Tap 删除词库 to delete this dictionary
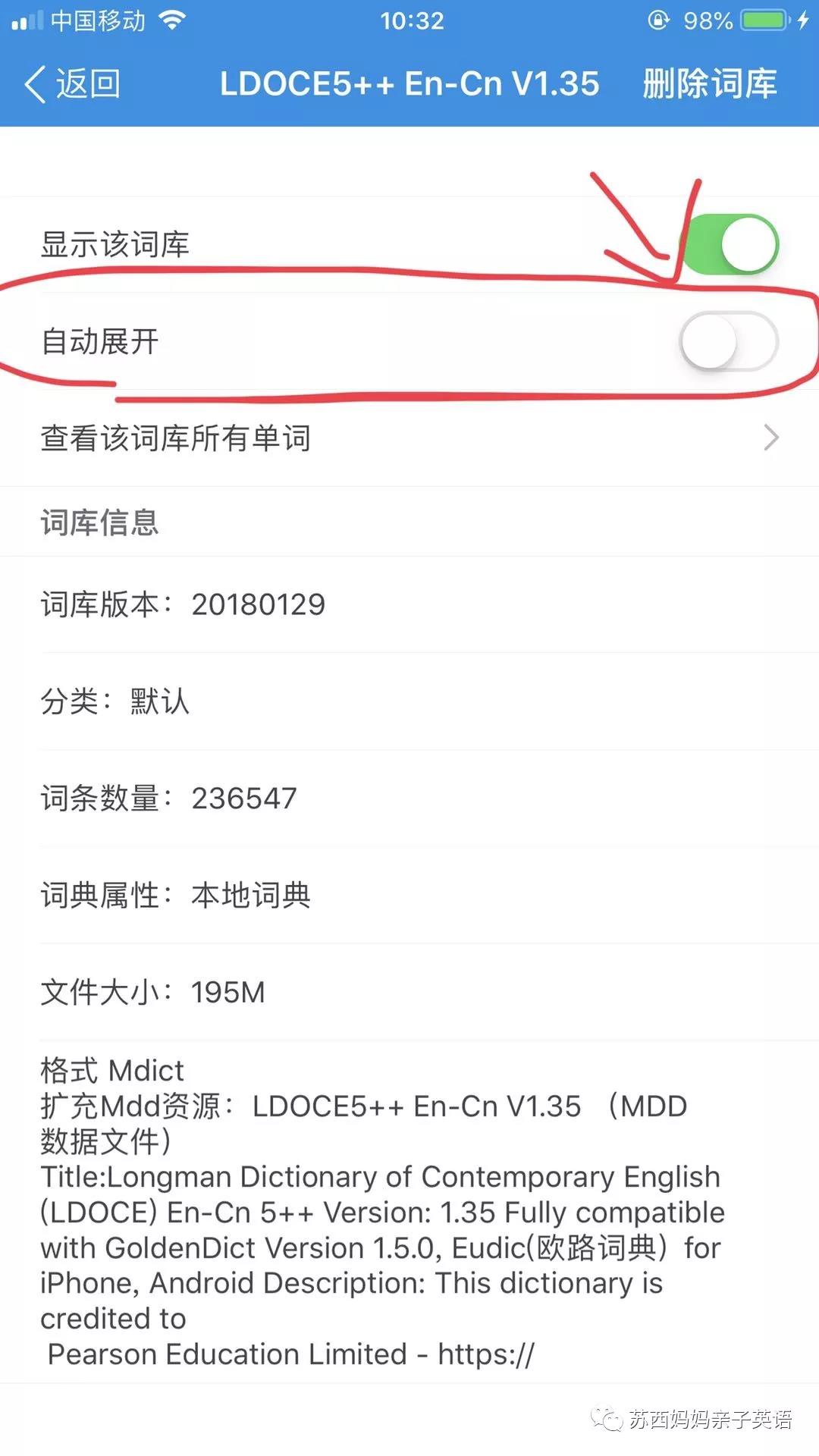This screenshot has height=1456, width=819. [710, 83]
